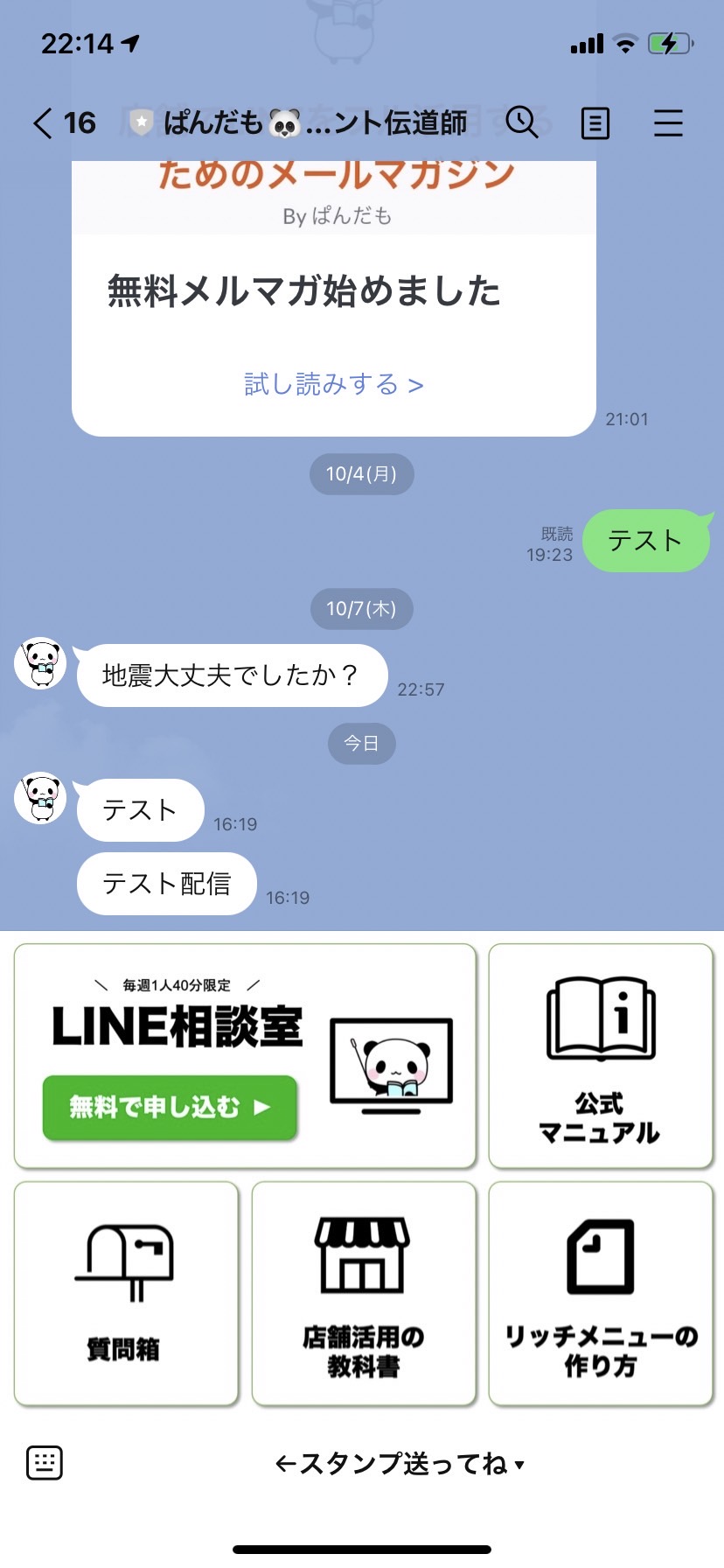Collapse the ←スタンプ送ってね menu bar

point(400,1463)
